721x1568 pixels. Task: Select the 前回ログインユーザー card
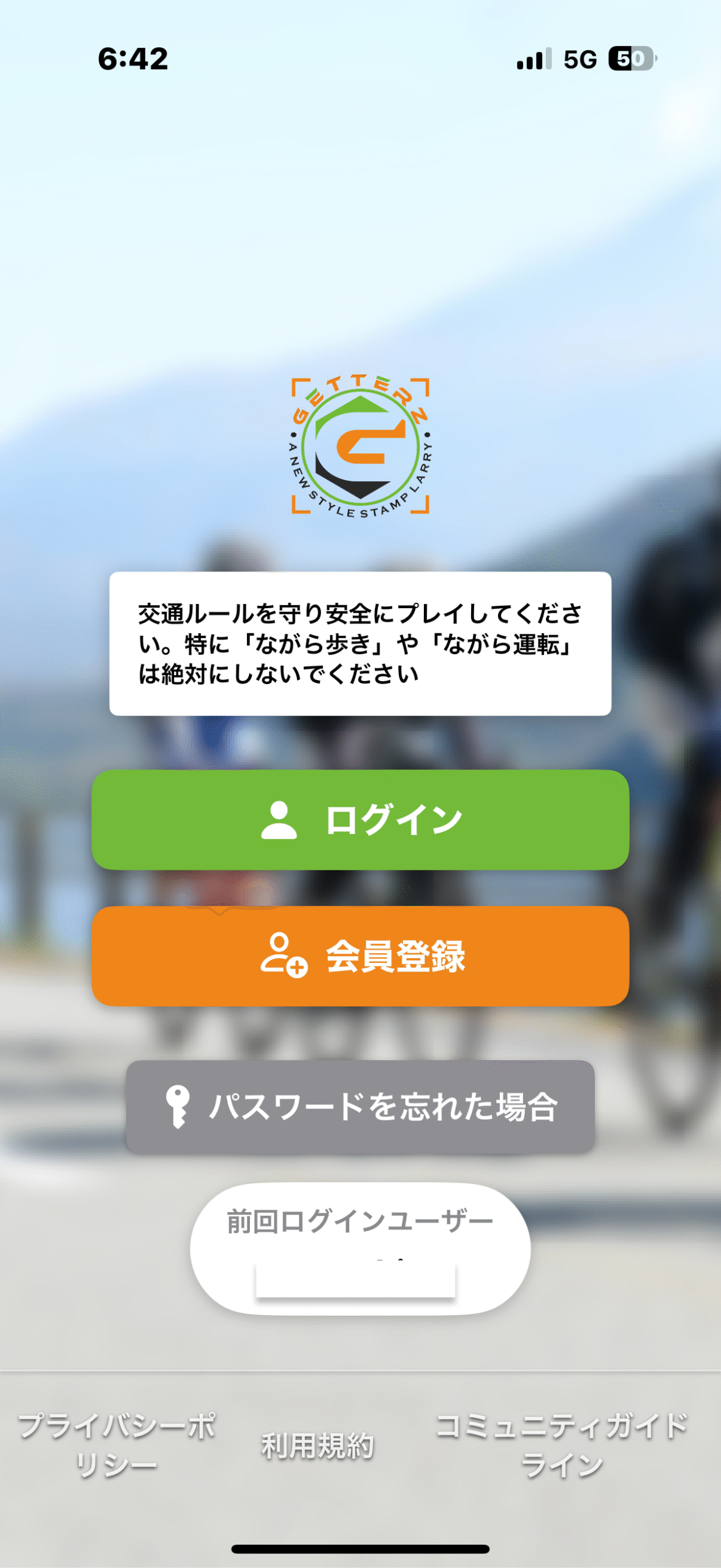[360, 1248]
